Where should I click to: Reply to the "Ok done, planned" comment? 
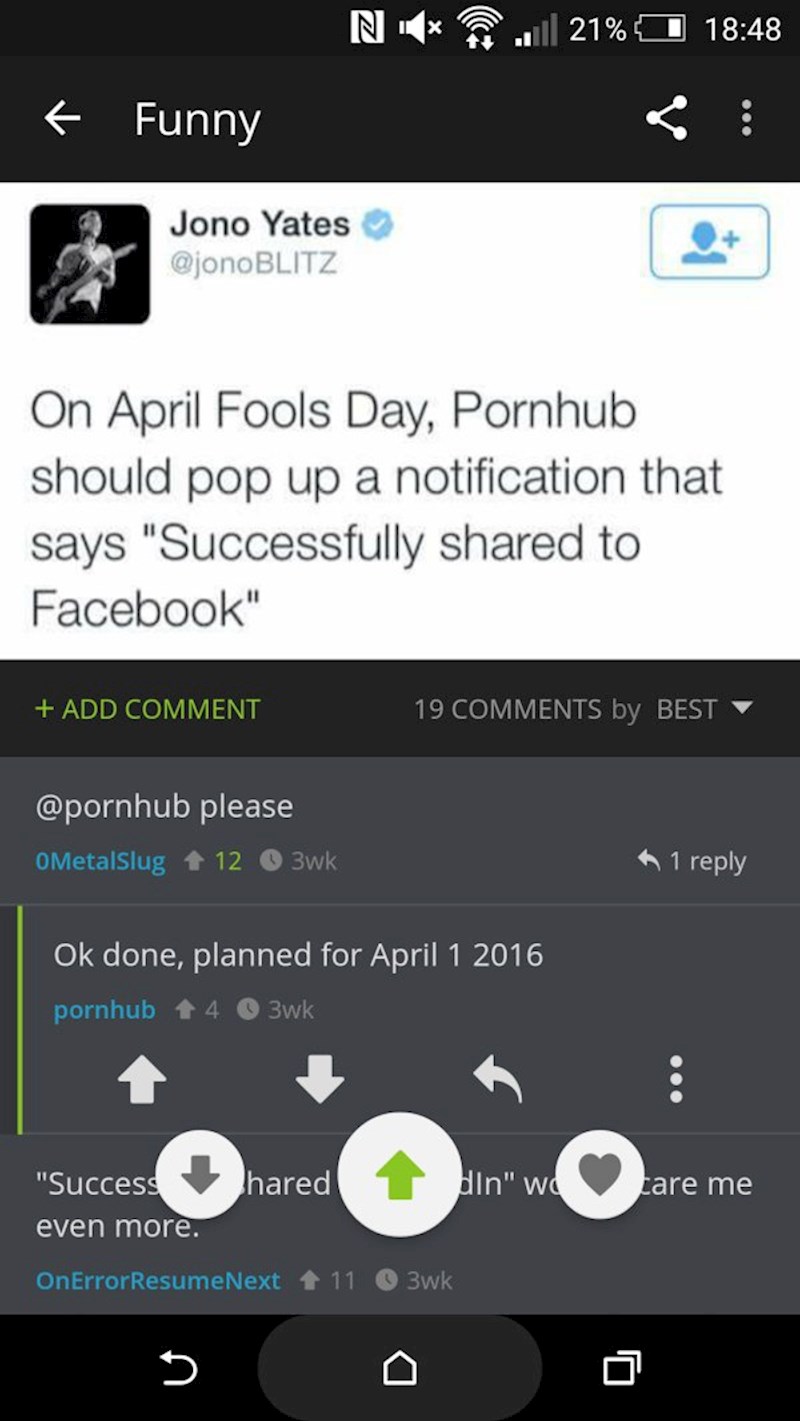(498, 1080)
